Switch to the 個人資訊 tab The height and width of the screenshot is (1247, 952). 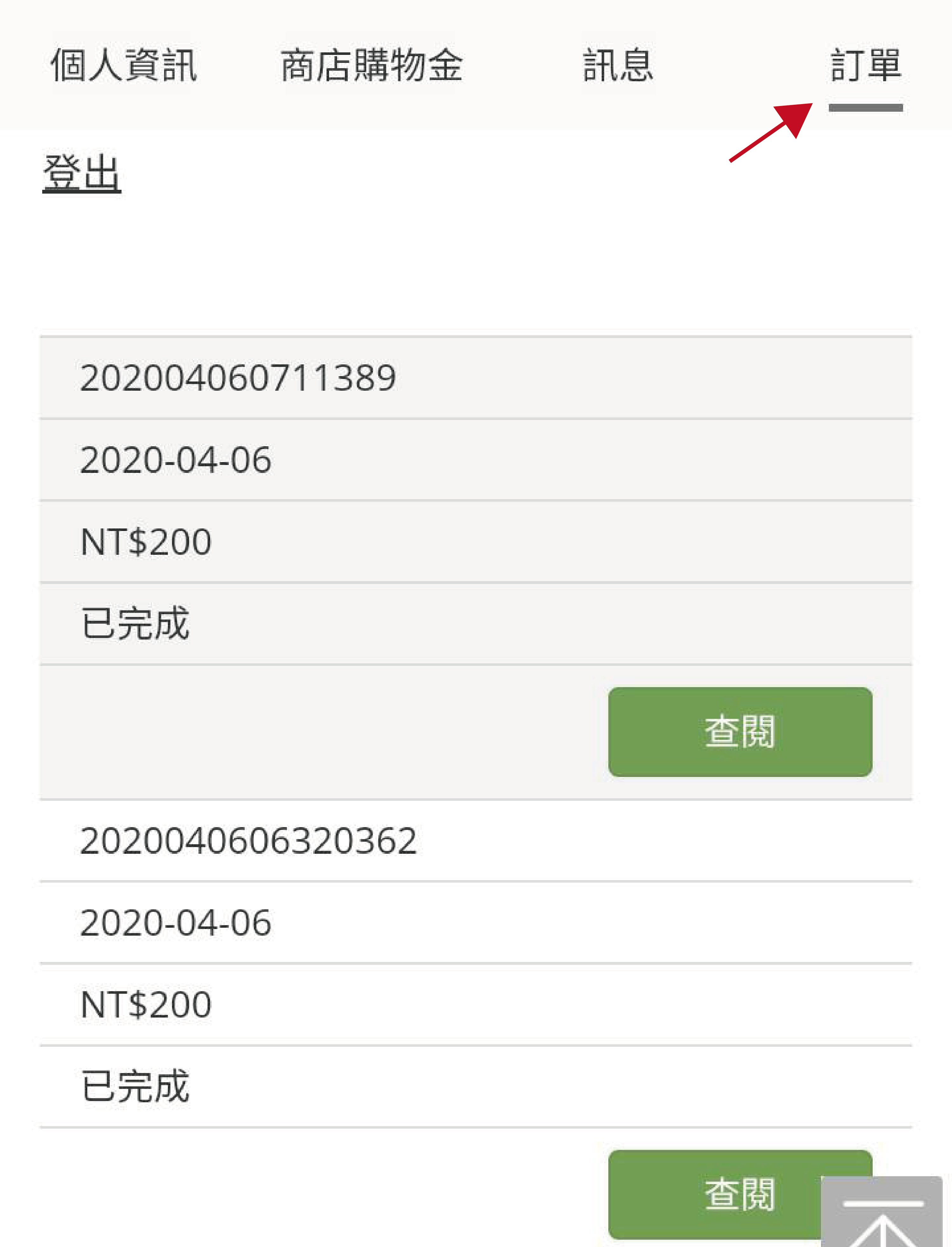coord(124,65)
